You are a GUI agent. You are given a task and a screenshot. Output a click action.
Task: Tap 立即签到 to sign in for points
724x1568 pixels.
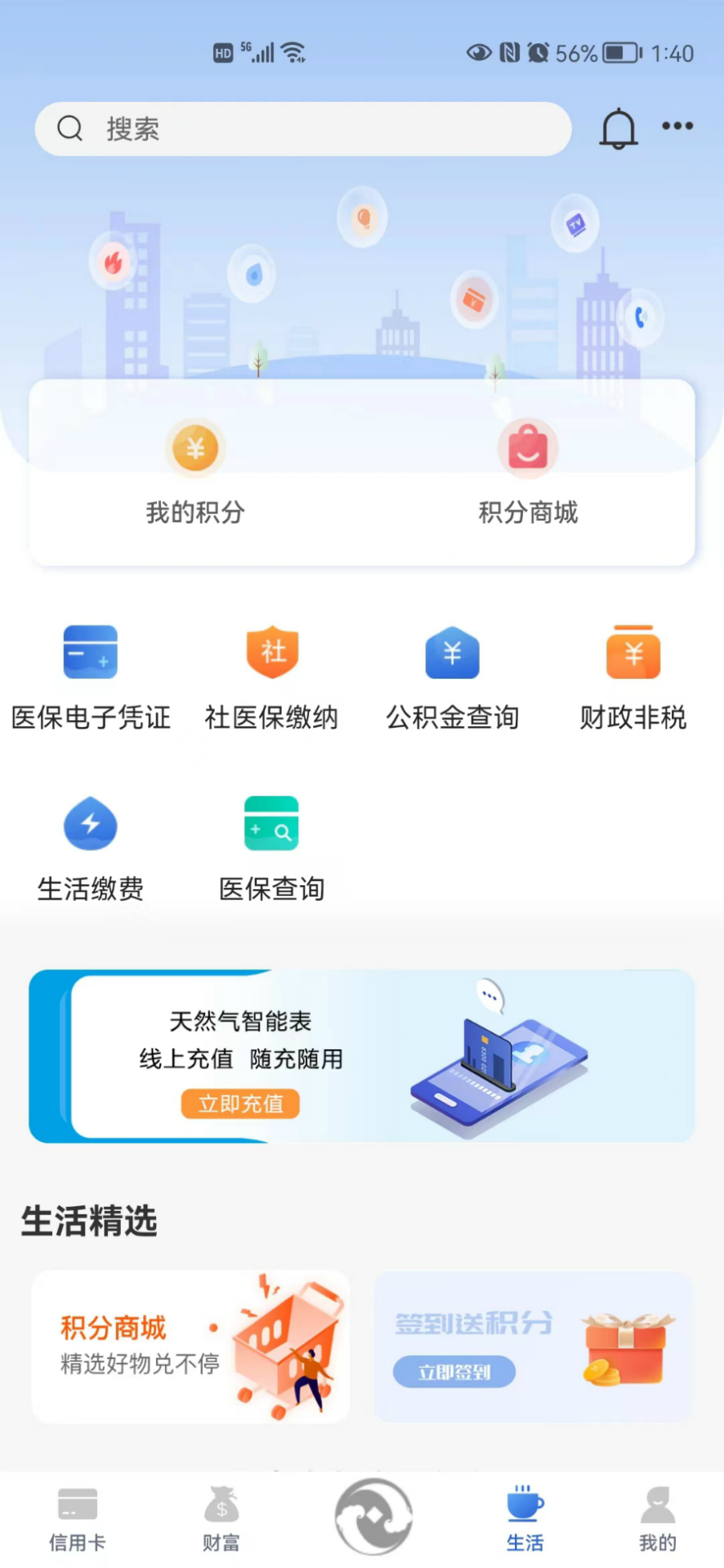click(x=454, y=1371)
